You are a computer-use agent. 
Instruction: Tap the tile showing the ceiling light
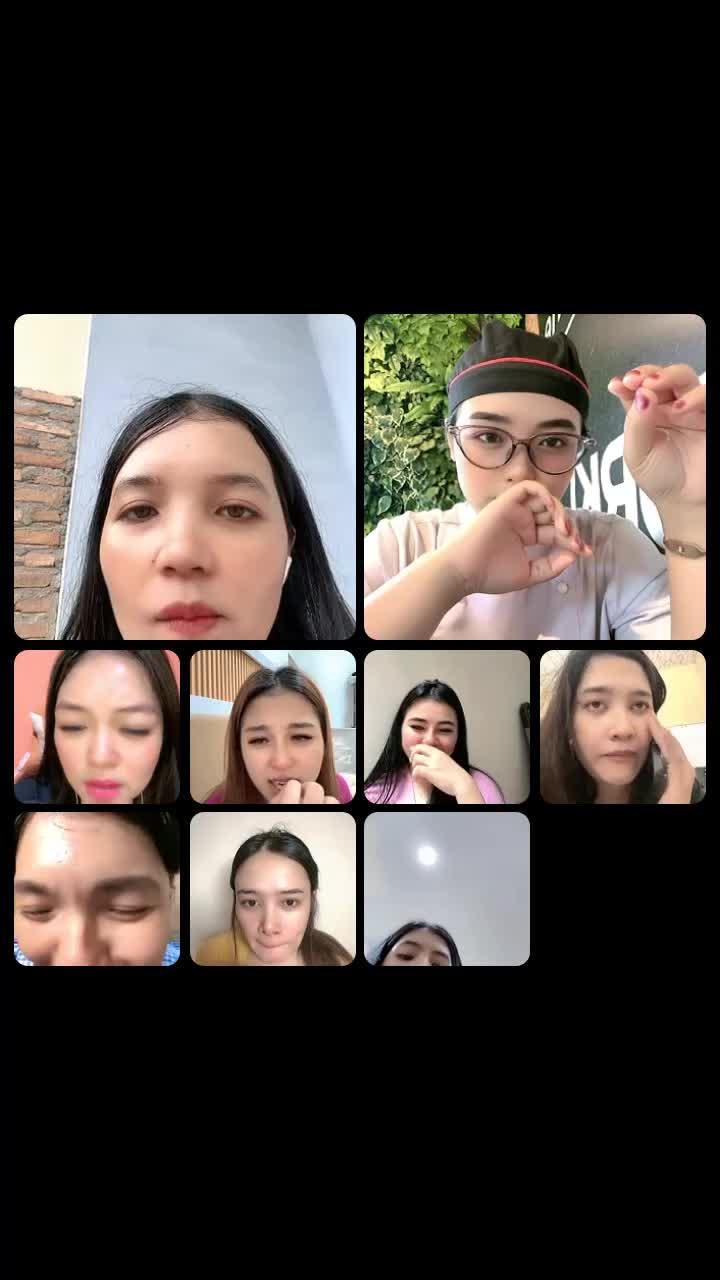(x=447, y=889)
